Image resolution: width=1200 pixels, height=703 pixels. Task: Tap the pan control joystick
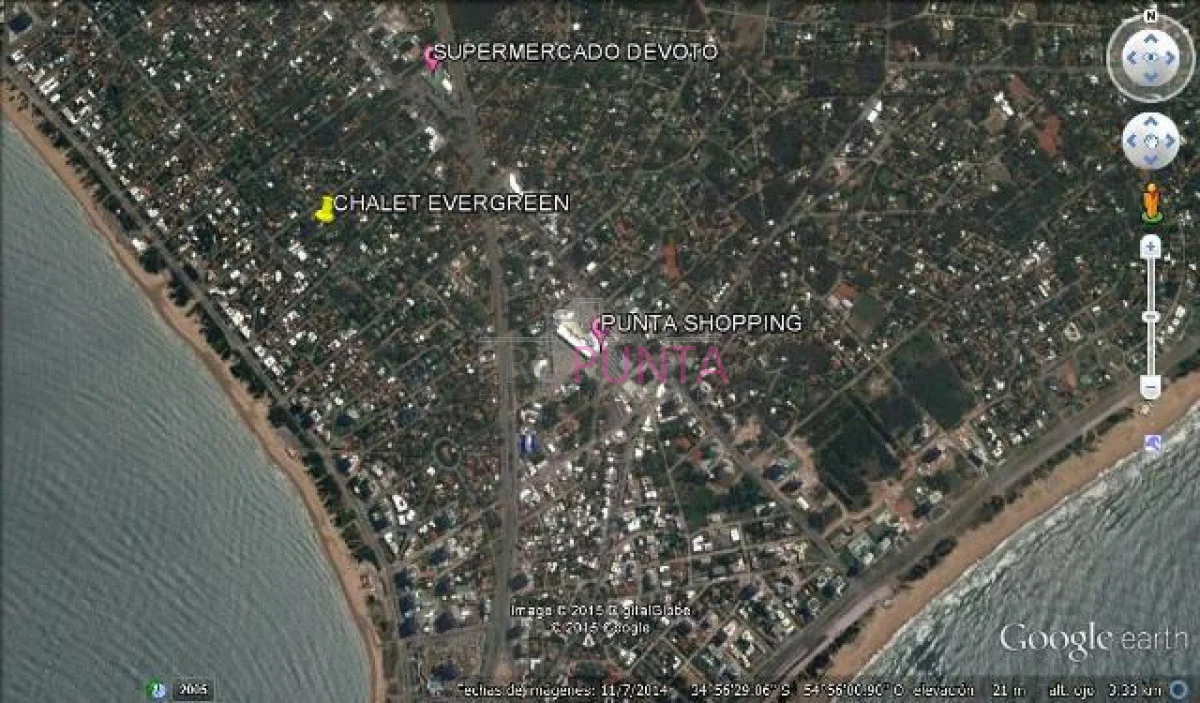(1150, 141)
